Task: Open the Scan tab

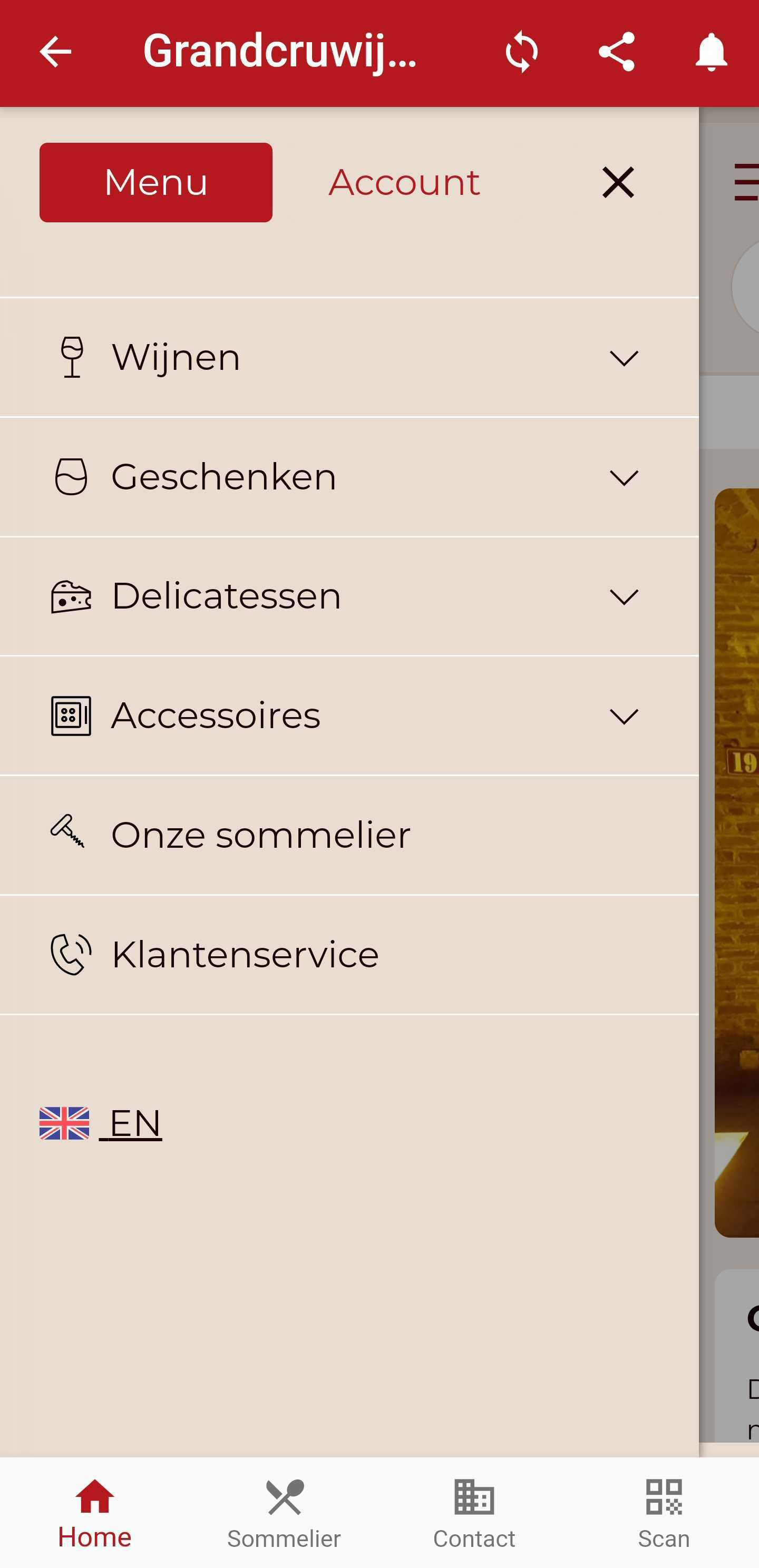Action: 664,1514
